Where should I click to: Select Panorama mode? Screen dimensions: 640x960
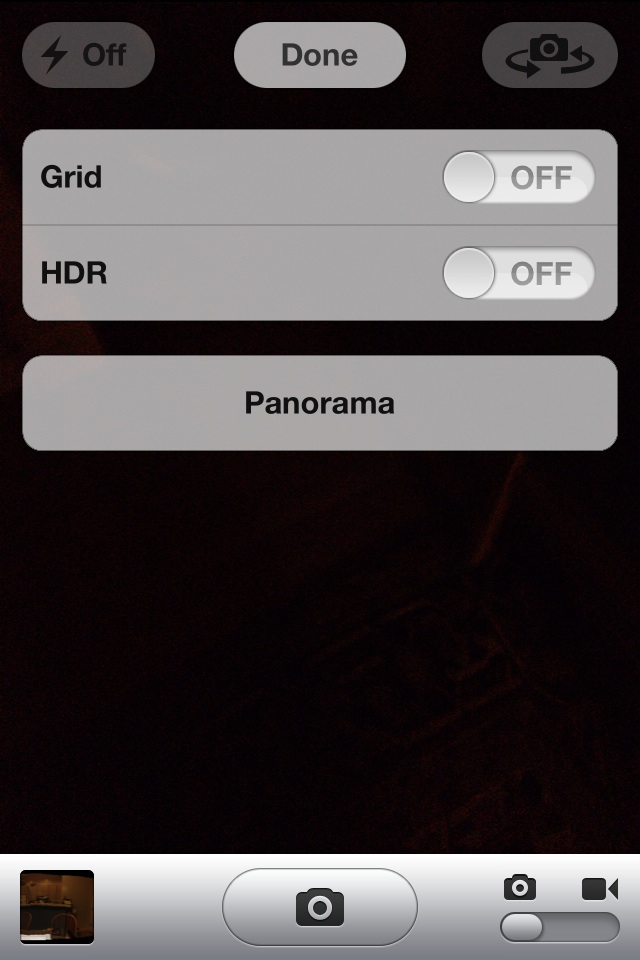point(319,403)
